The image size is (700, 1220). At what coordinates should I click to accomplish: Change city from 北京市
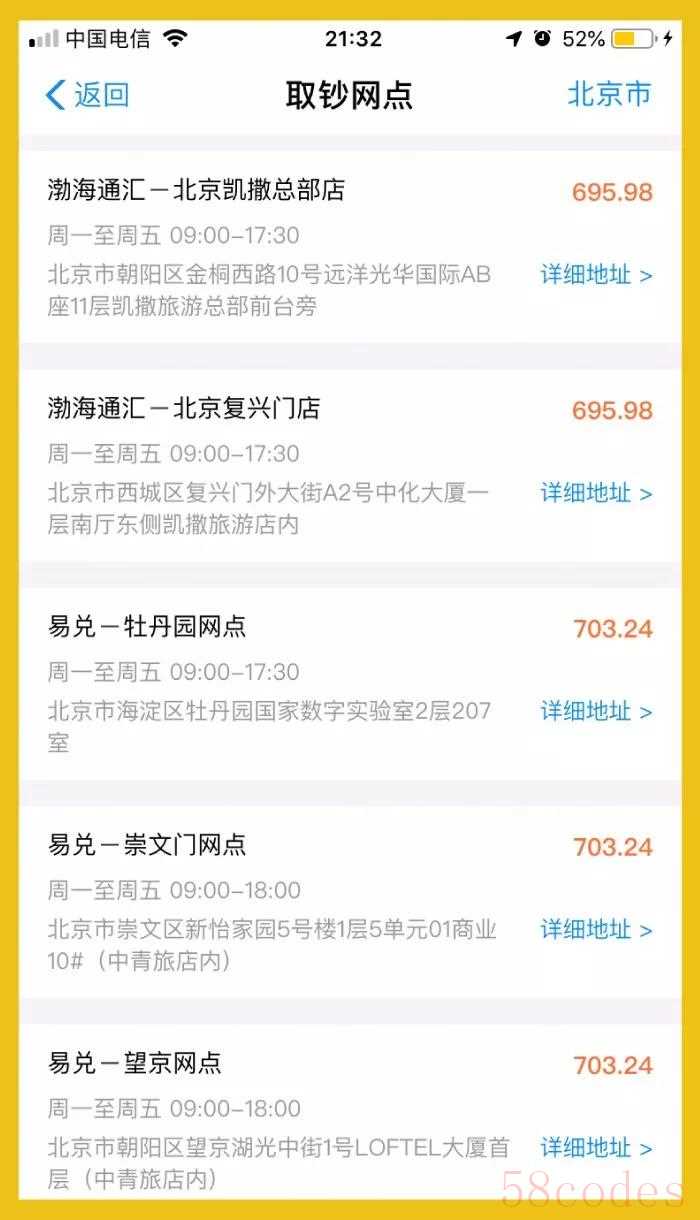608,94
